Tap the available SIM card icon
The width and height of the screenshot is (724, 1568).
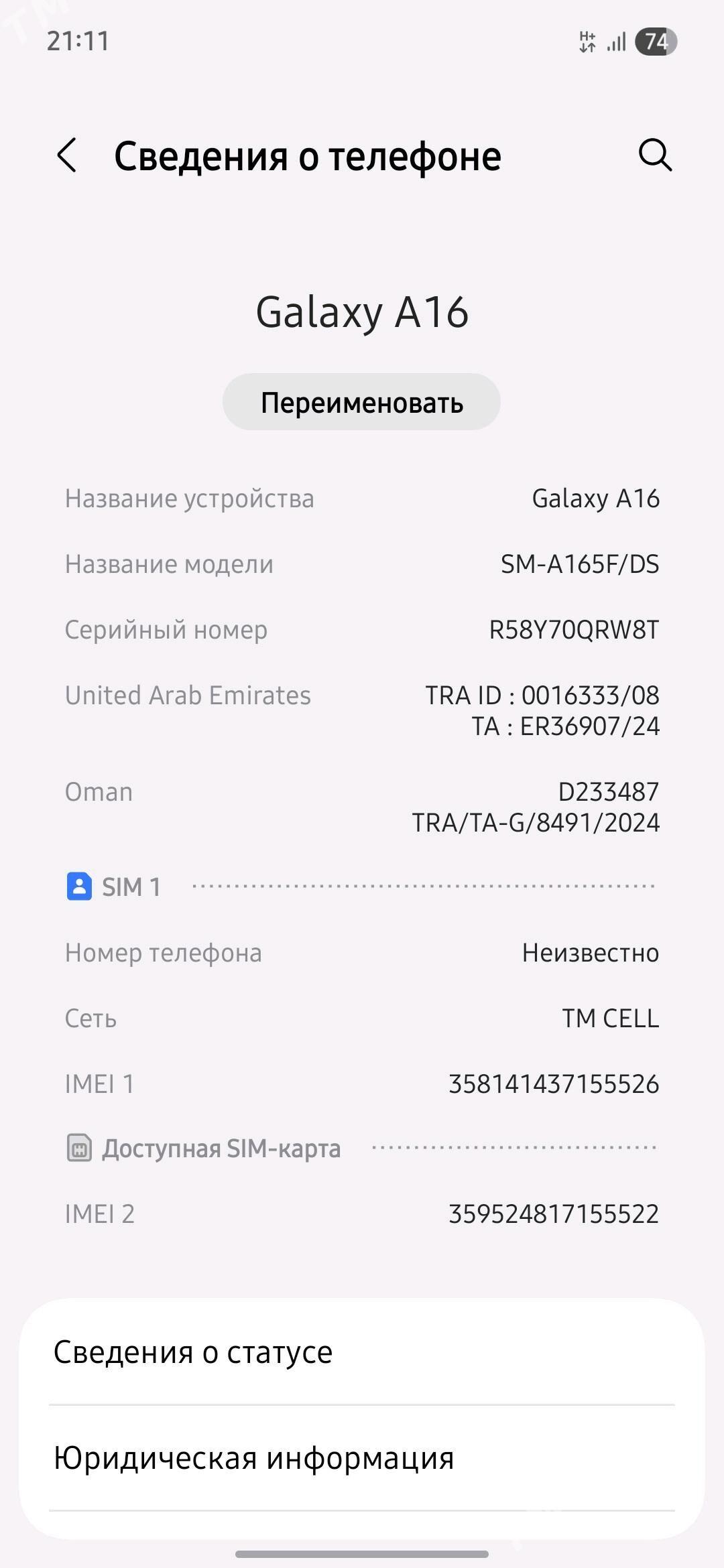(x=80, y=1144)
